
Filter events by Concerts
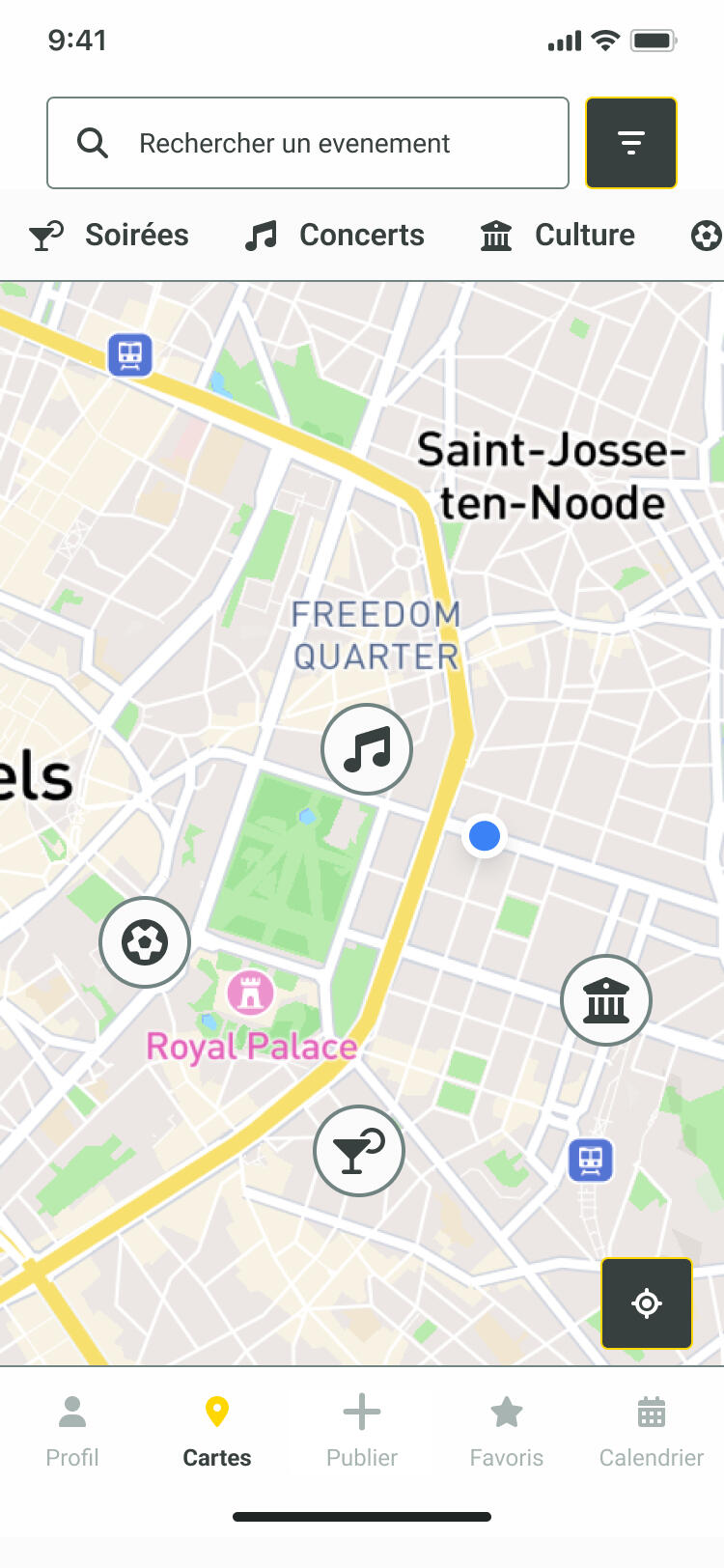334,235
